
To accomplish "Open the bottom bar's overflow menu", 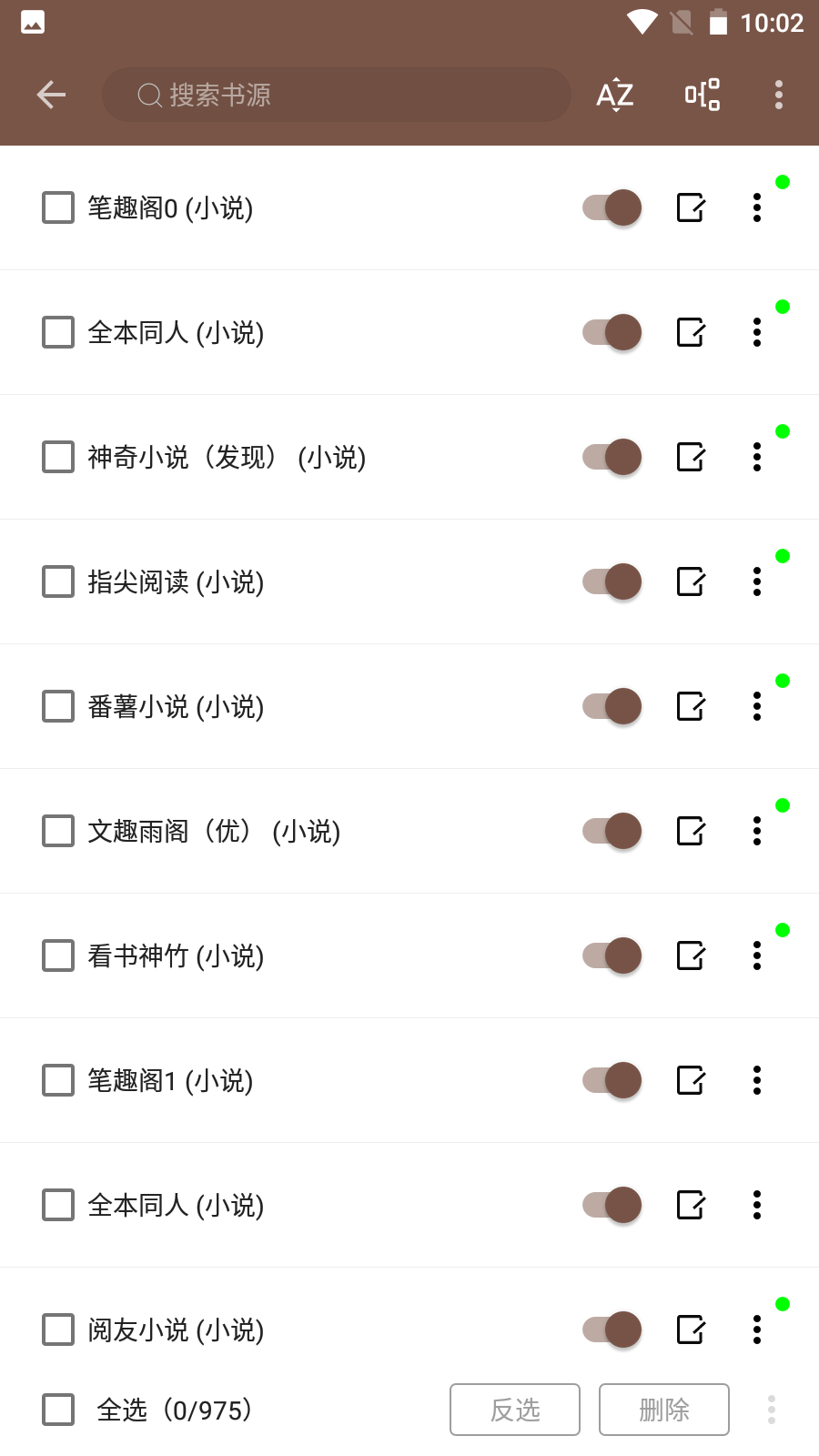I will (x=772, y=1410).
